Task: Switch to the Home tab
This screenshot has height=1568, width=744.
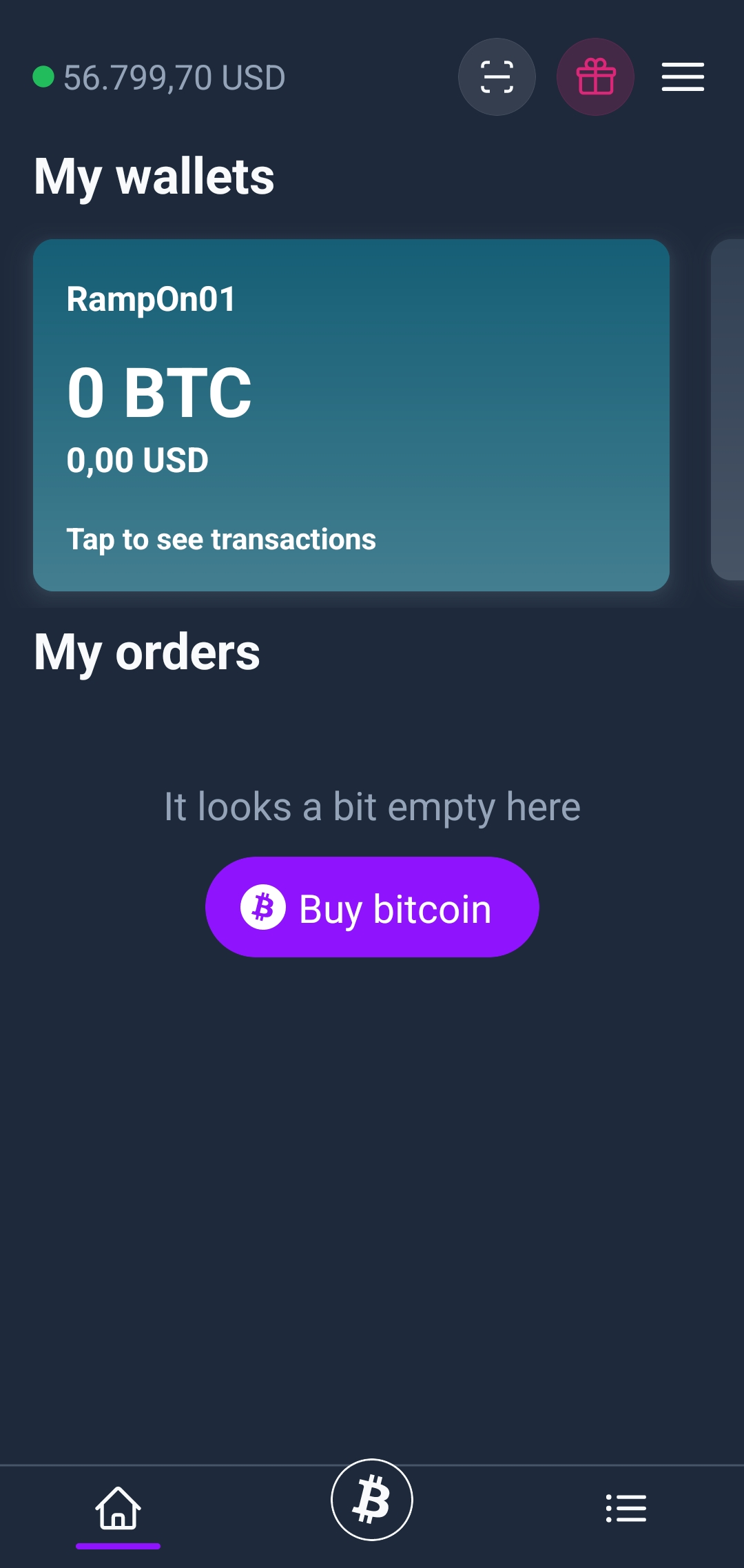Action: pyautogui.click(x=118, y=1509)
